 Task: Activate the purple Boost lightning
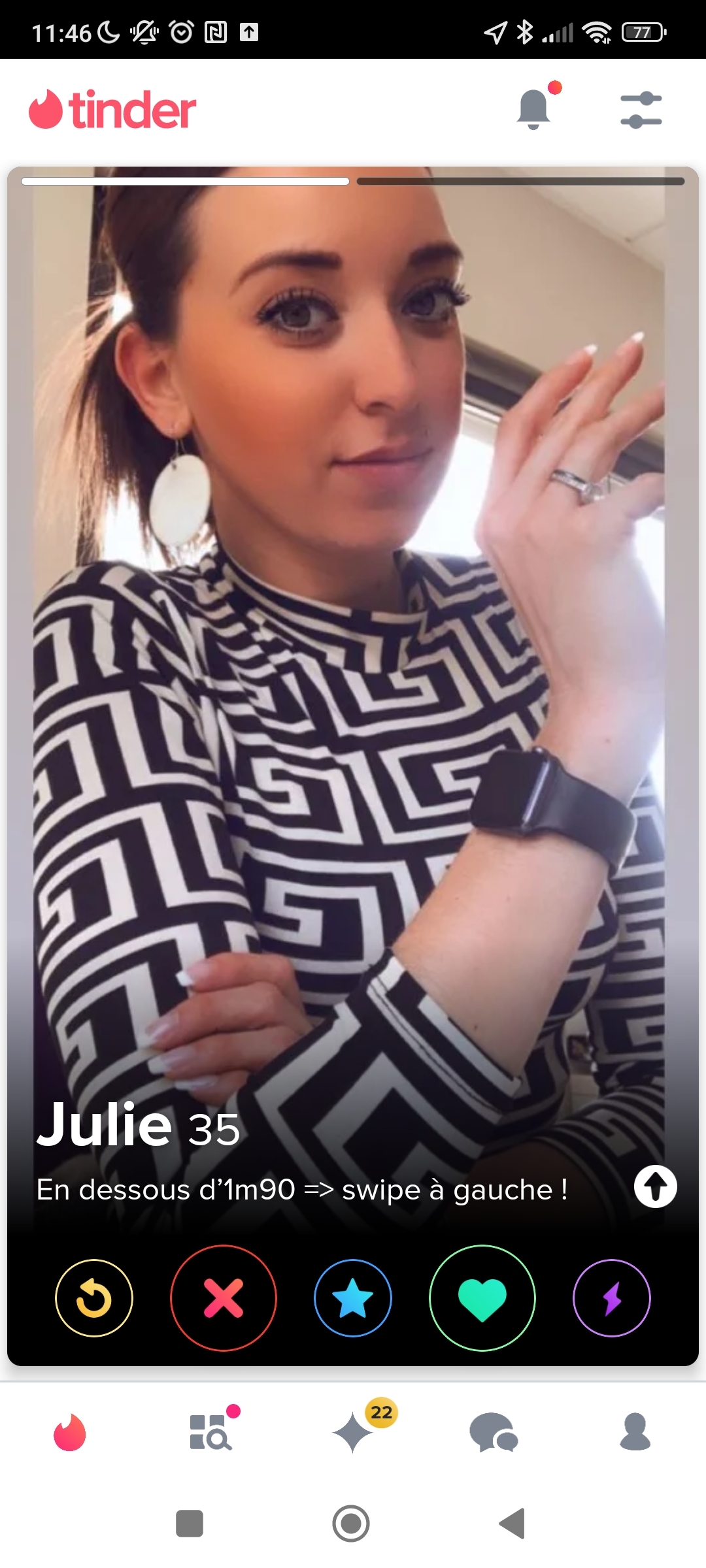click(612, 1298)
